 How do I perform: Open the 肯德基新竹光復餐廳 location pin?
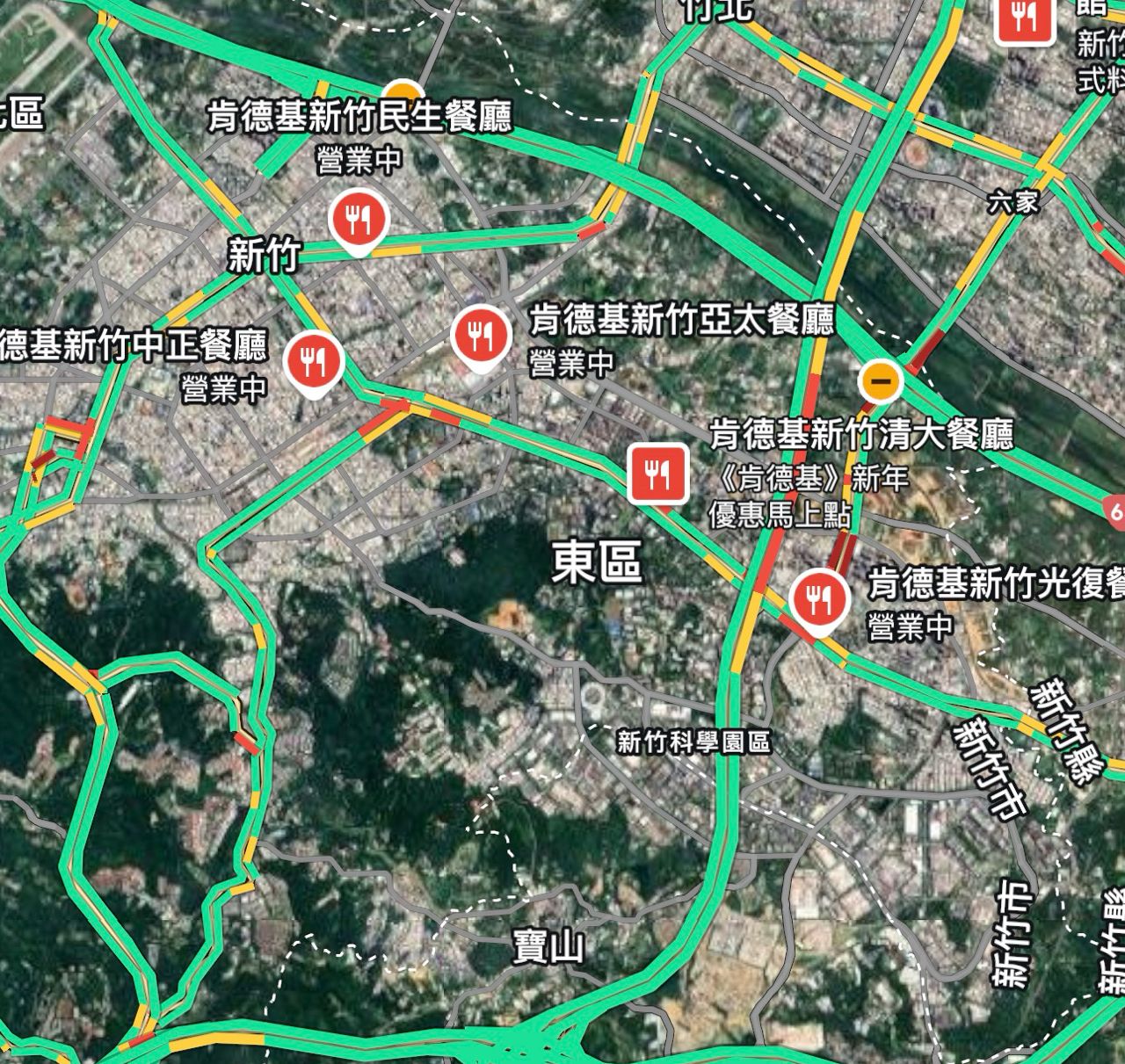coord(819,599)
